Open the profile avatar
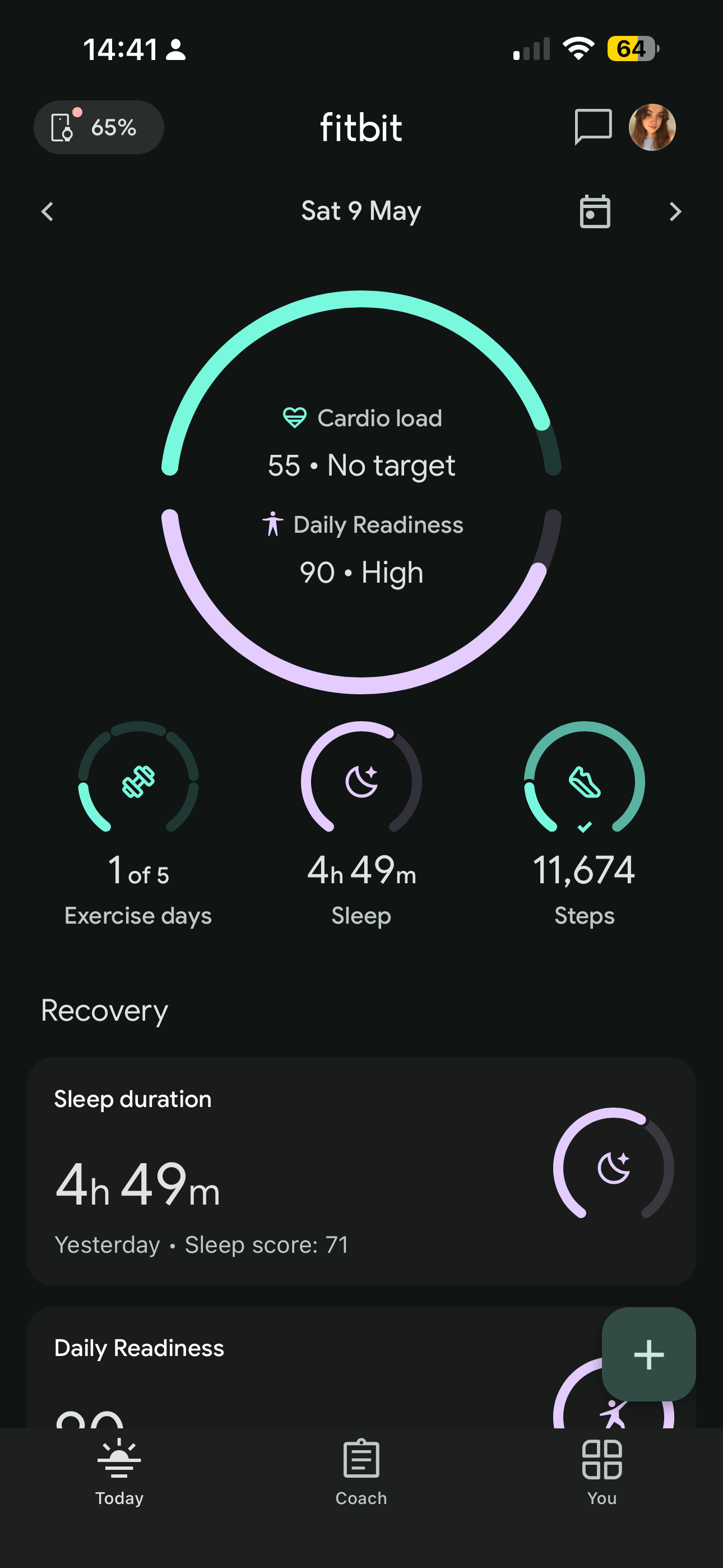This screenshot has width=723, height=1568. [x=652, y=127]
